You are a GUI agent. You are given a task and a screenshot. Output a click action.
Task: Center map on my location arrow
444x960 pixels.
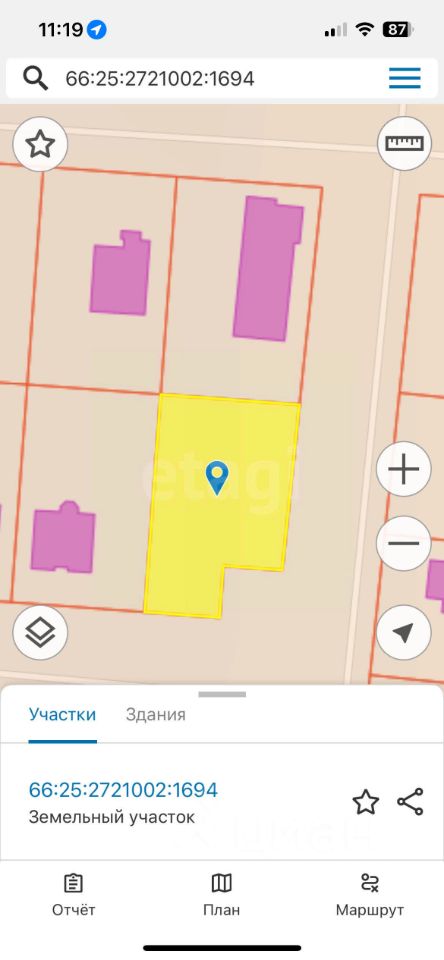coord(404,632)
